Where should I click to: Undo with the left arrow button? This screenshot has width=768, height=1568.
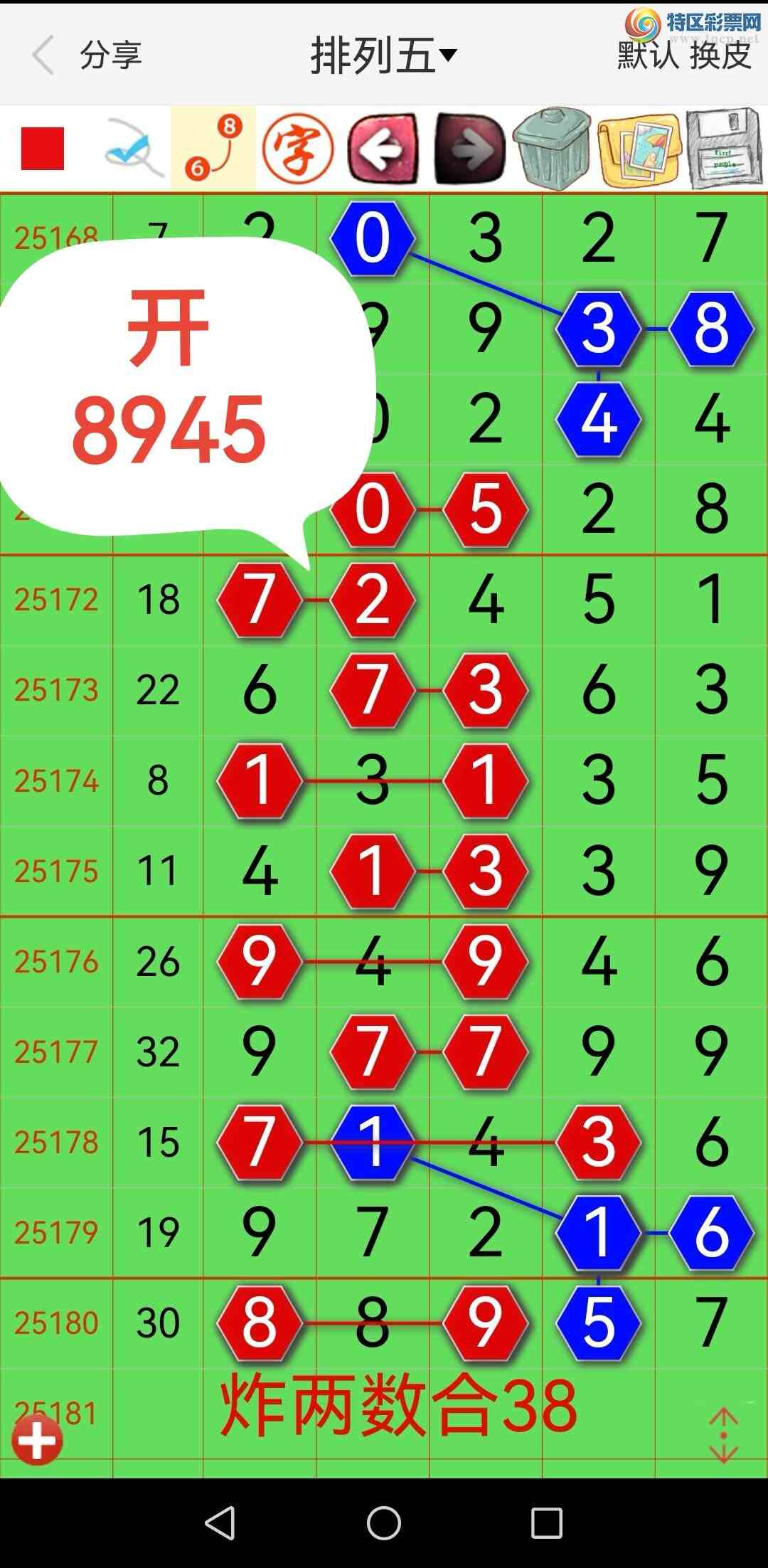(383, 149)
